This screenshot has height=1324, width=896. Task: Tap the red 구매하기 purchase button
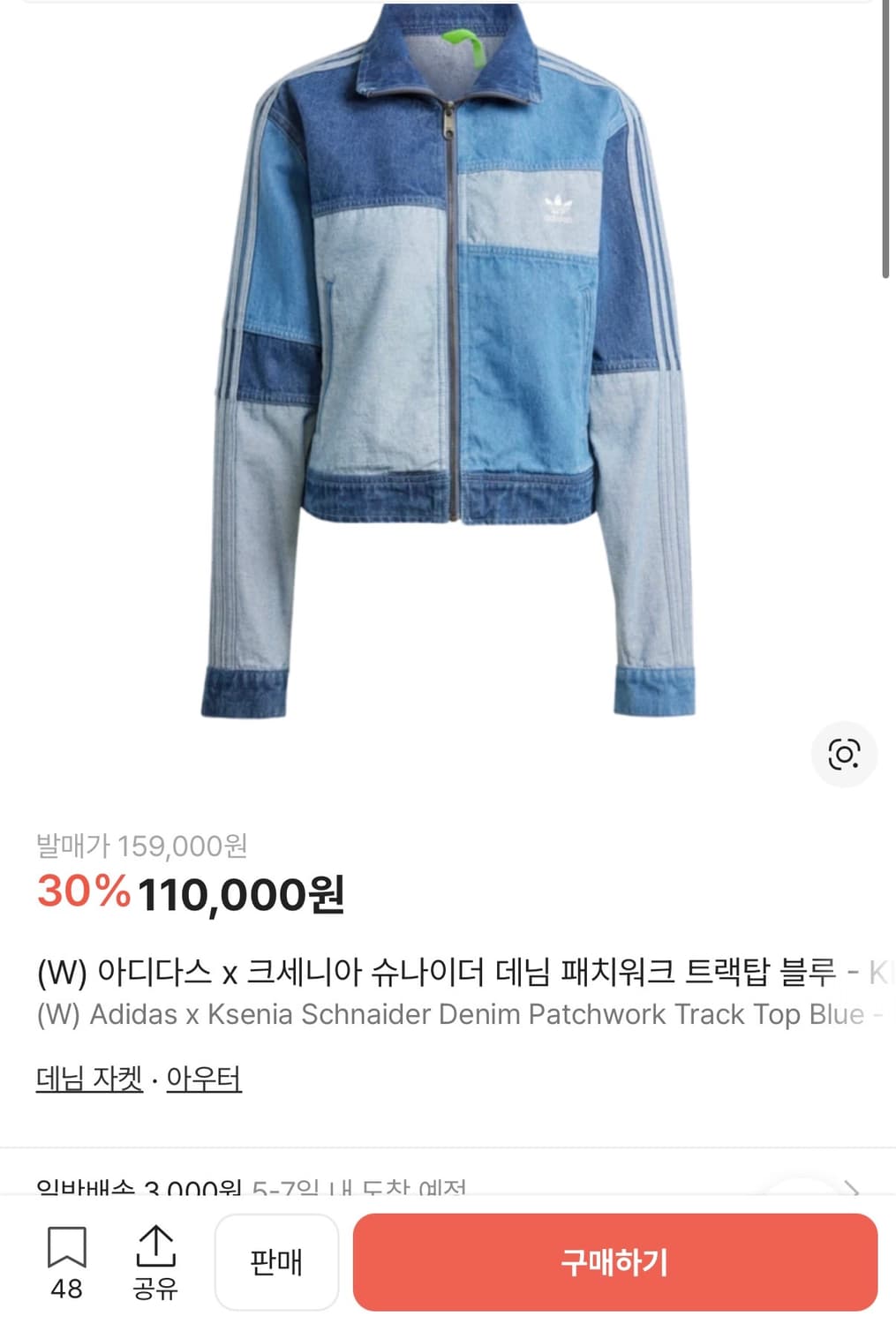pos(615,1262)
